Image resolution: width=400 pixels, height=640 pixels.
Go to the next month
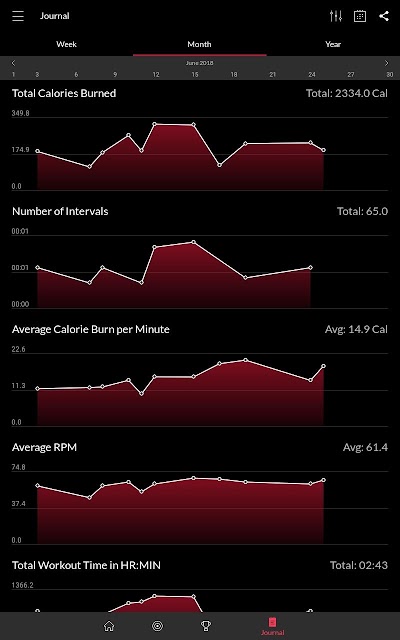(x=387, y=63)
